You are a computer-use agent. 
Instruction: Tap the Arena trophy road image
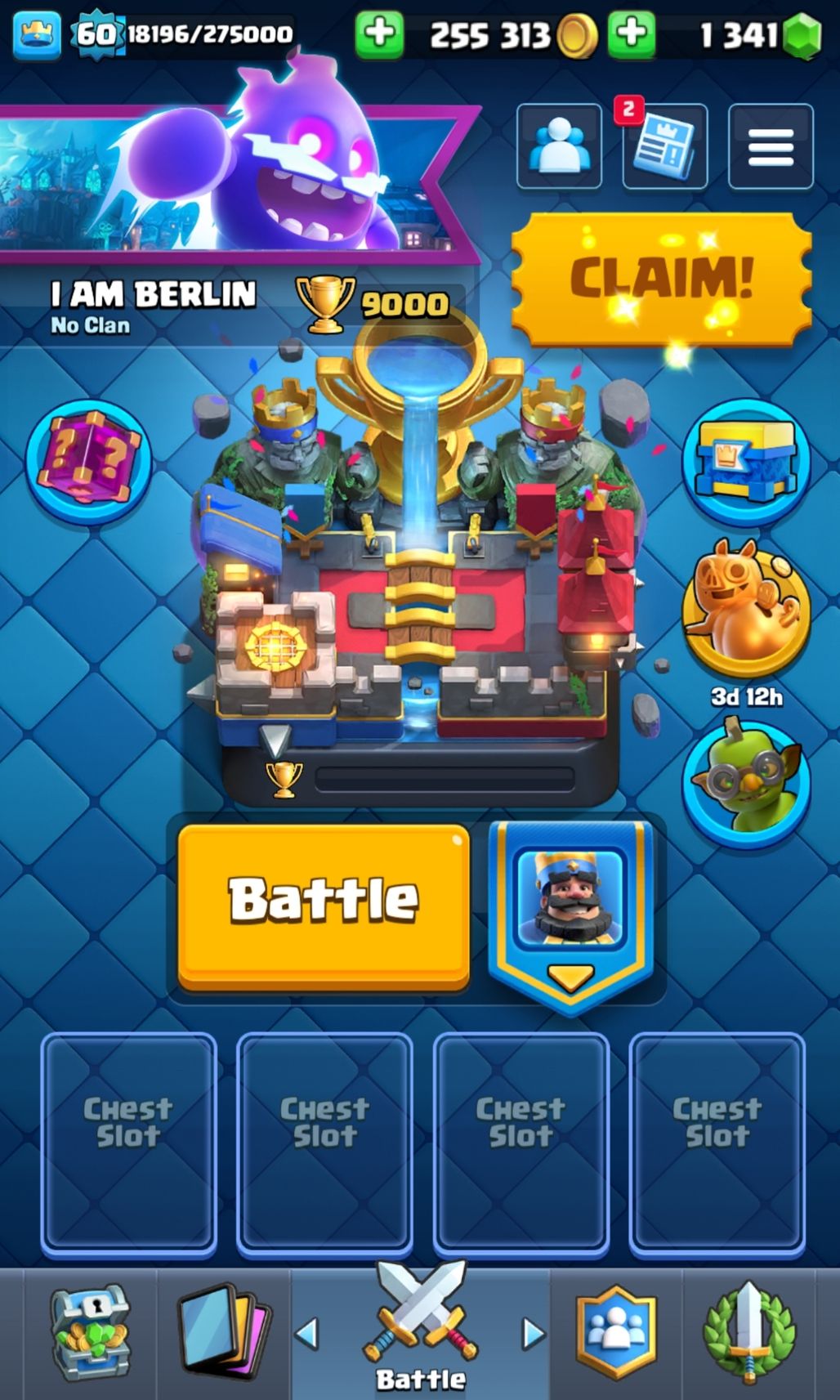coord(420,556)
